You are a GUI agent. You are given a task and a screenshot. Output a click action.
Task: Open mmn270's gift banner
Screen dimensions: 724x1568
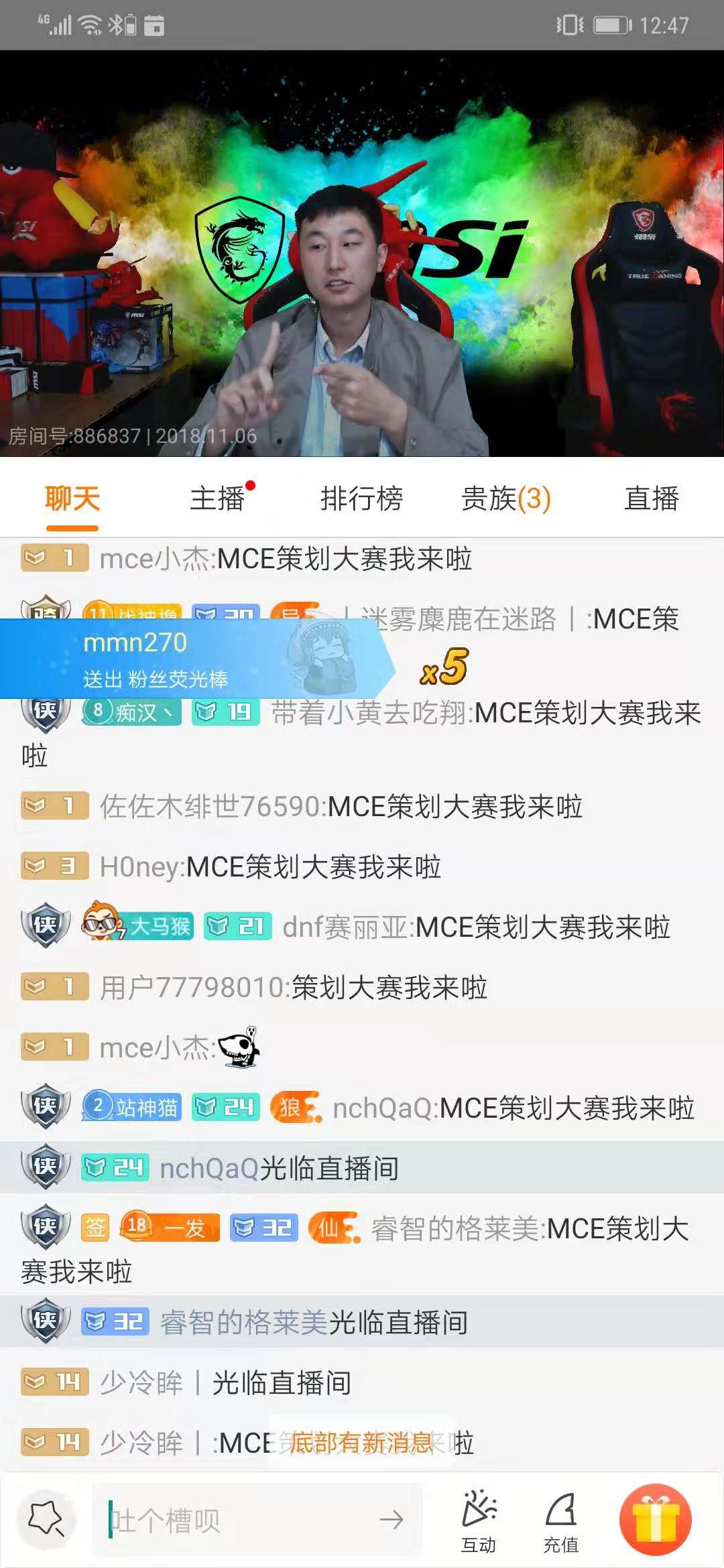194,659
